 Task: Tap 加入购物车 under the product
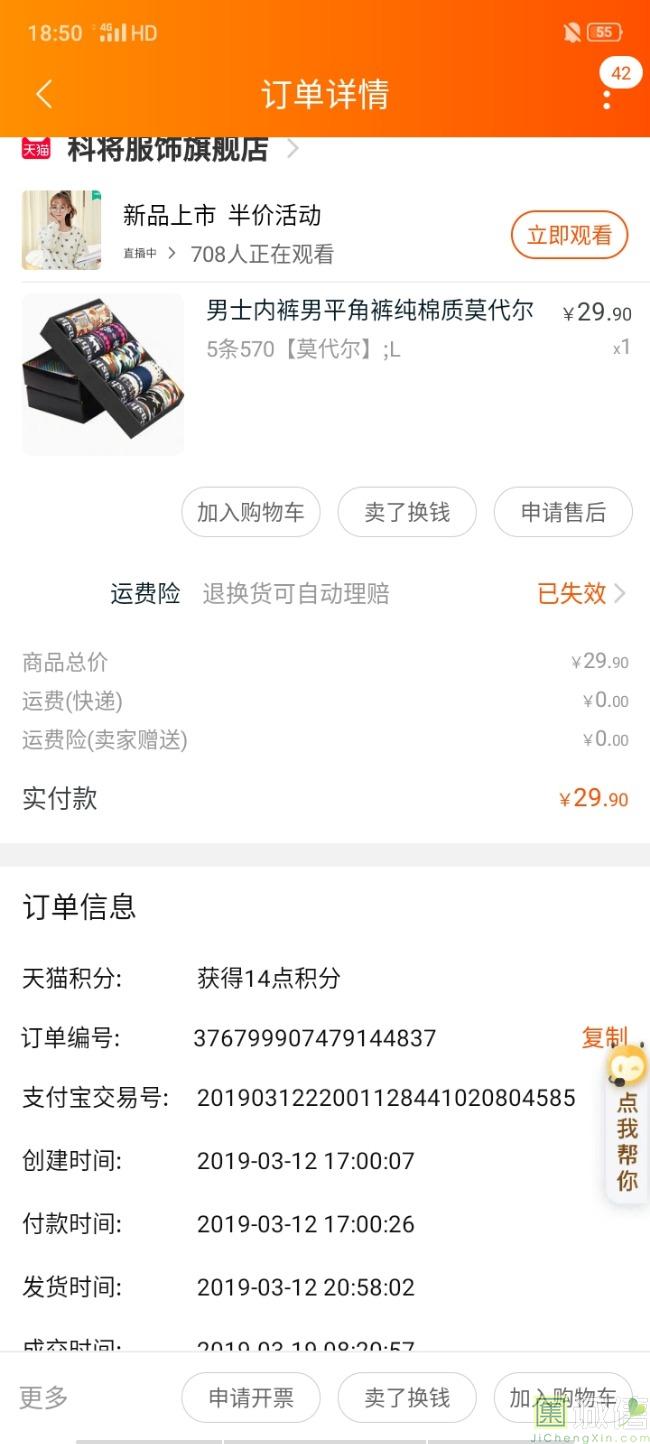pyautogui.click(x=250, y=512)
